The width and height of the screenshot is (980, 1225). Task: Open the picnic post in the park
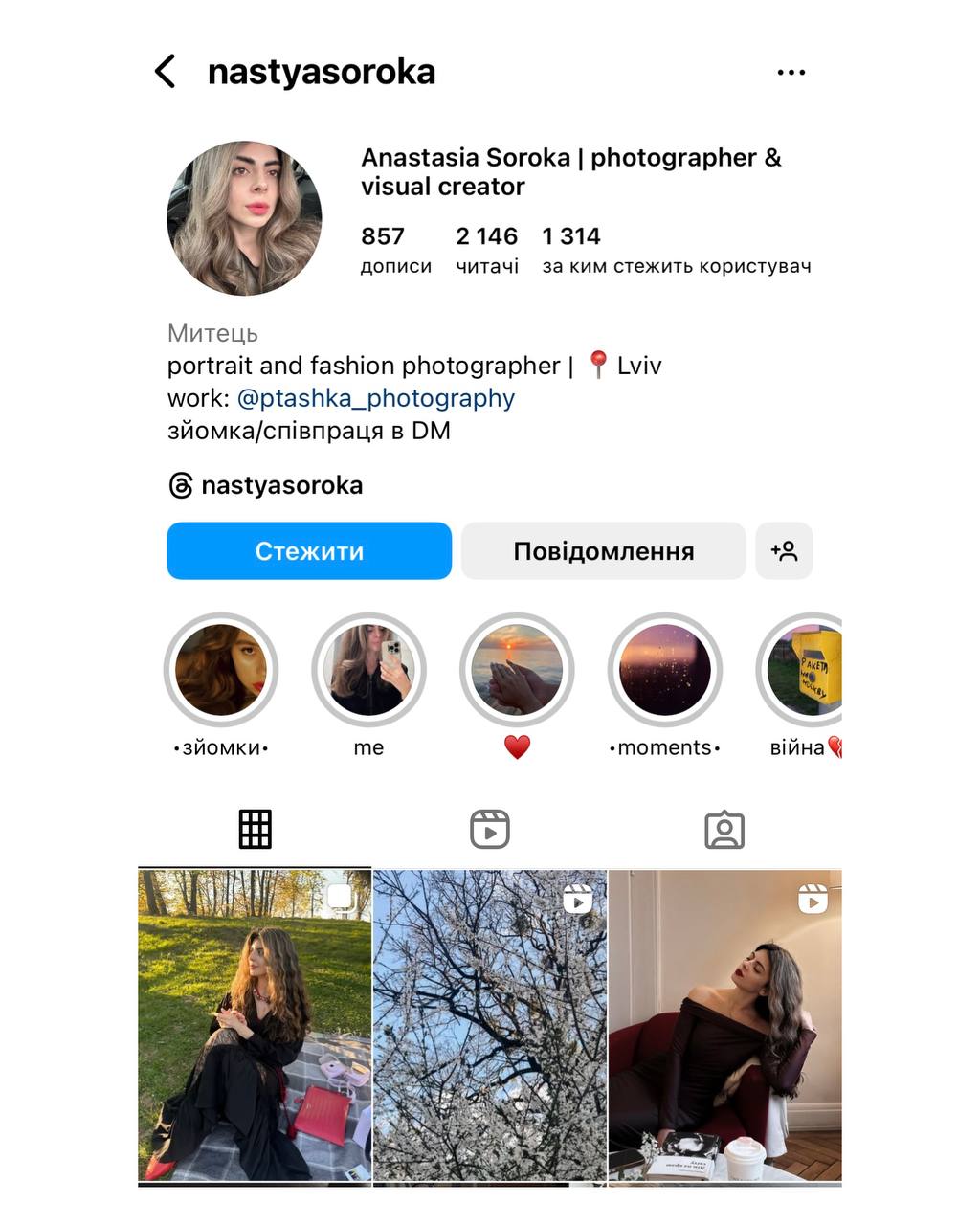point(255,1026)
